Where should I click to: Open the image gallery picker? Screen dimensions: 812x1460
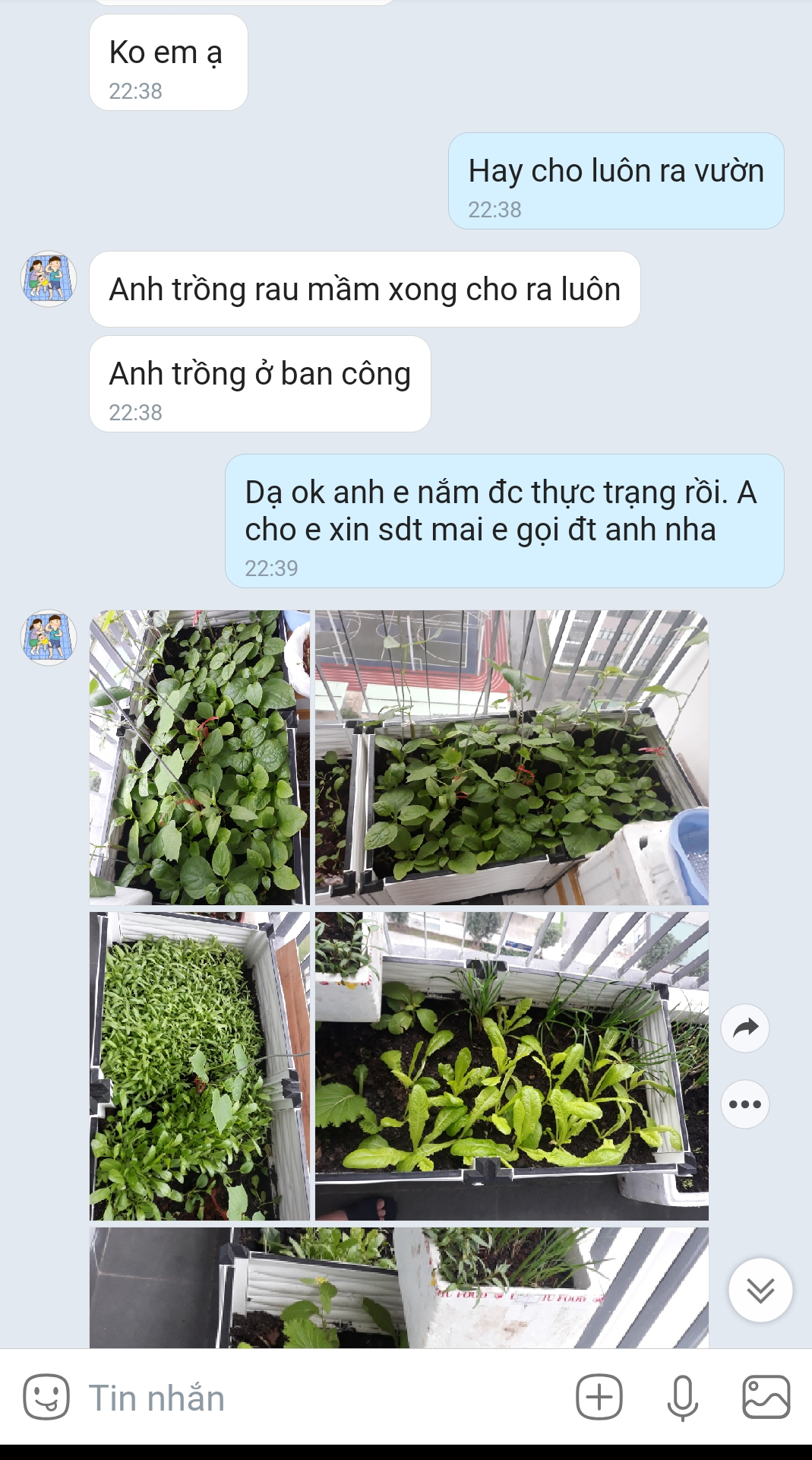[x=766, y=1397]
